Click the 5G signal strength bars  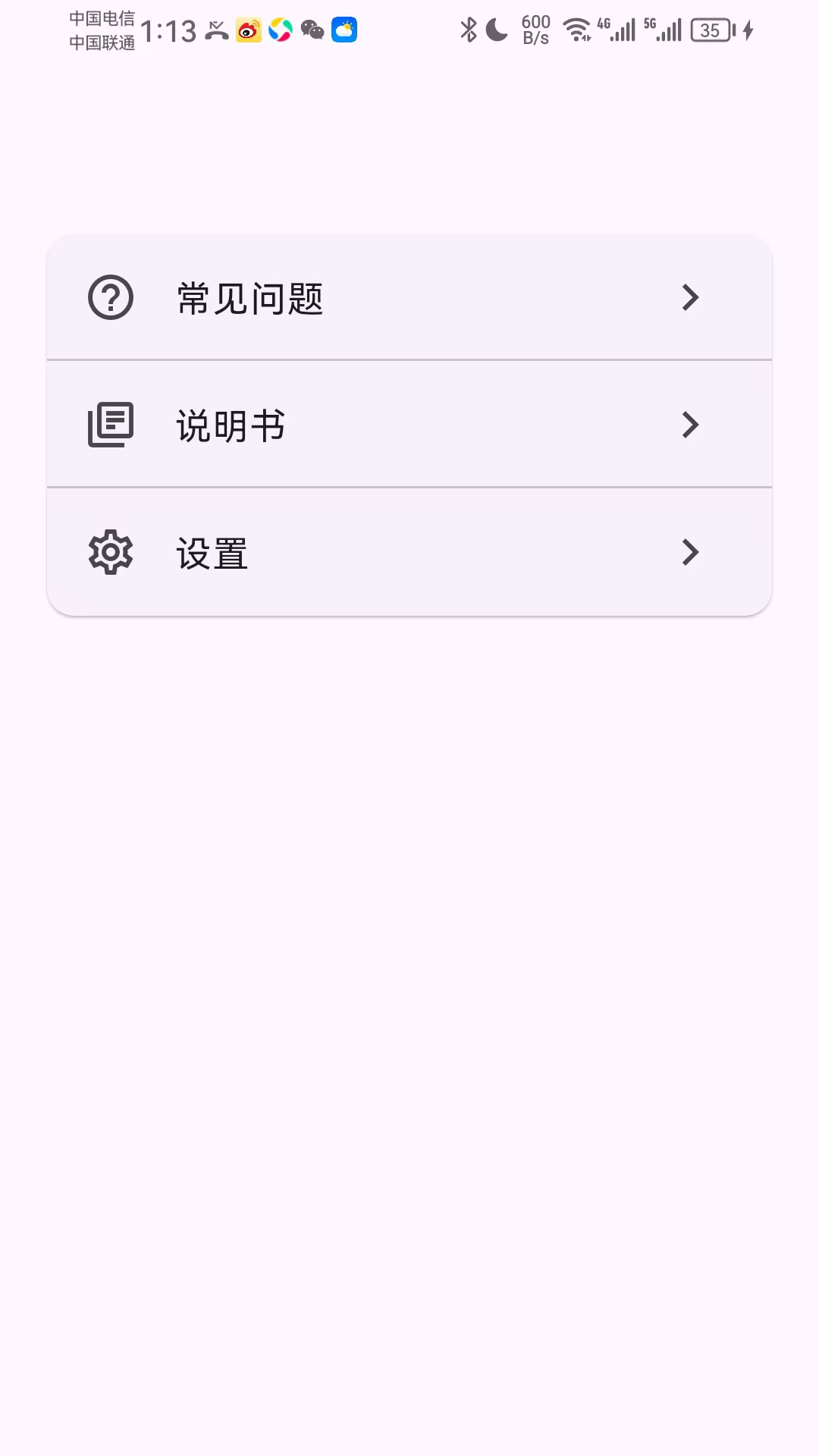pos(667,30)
